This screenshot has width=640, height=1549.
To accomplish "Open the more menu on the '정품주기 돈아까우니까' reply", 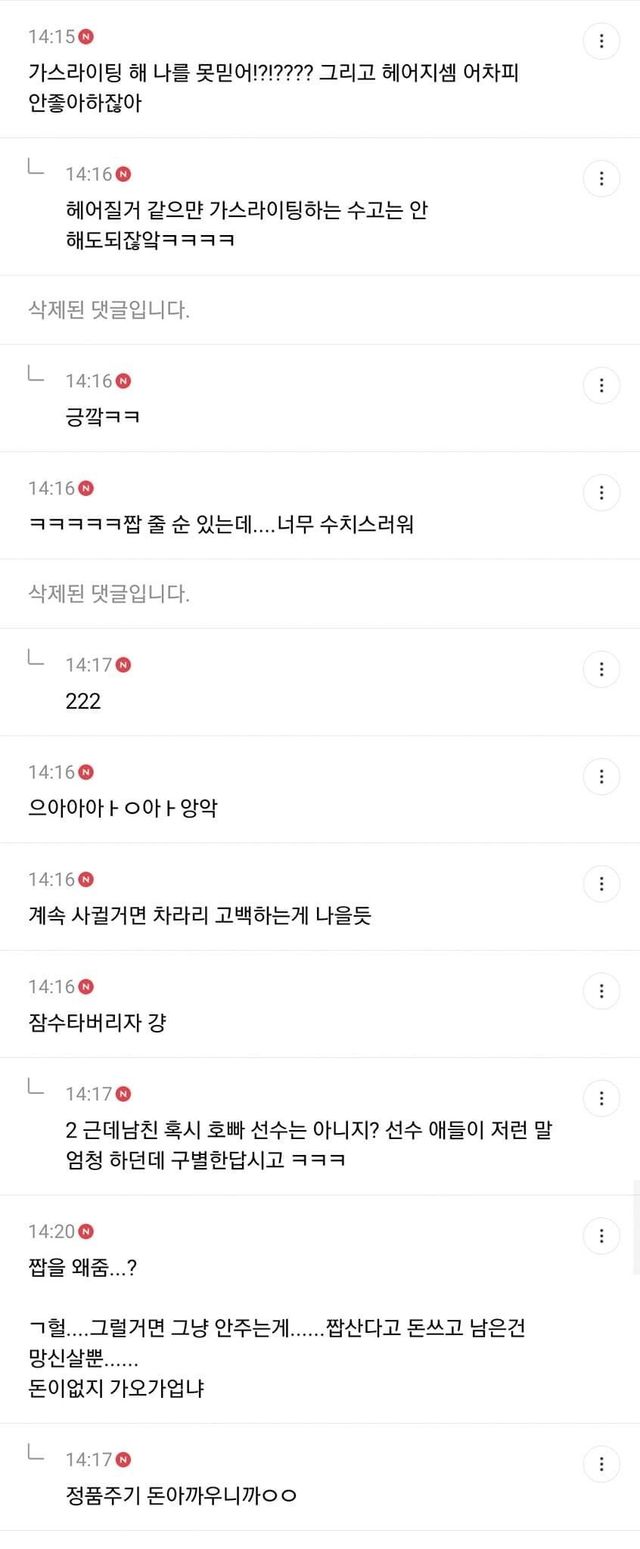I will (601, 1464).
